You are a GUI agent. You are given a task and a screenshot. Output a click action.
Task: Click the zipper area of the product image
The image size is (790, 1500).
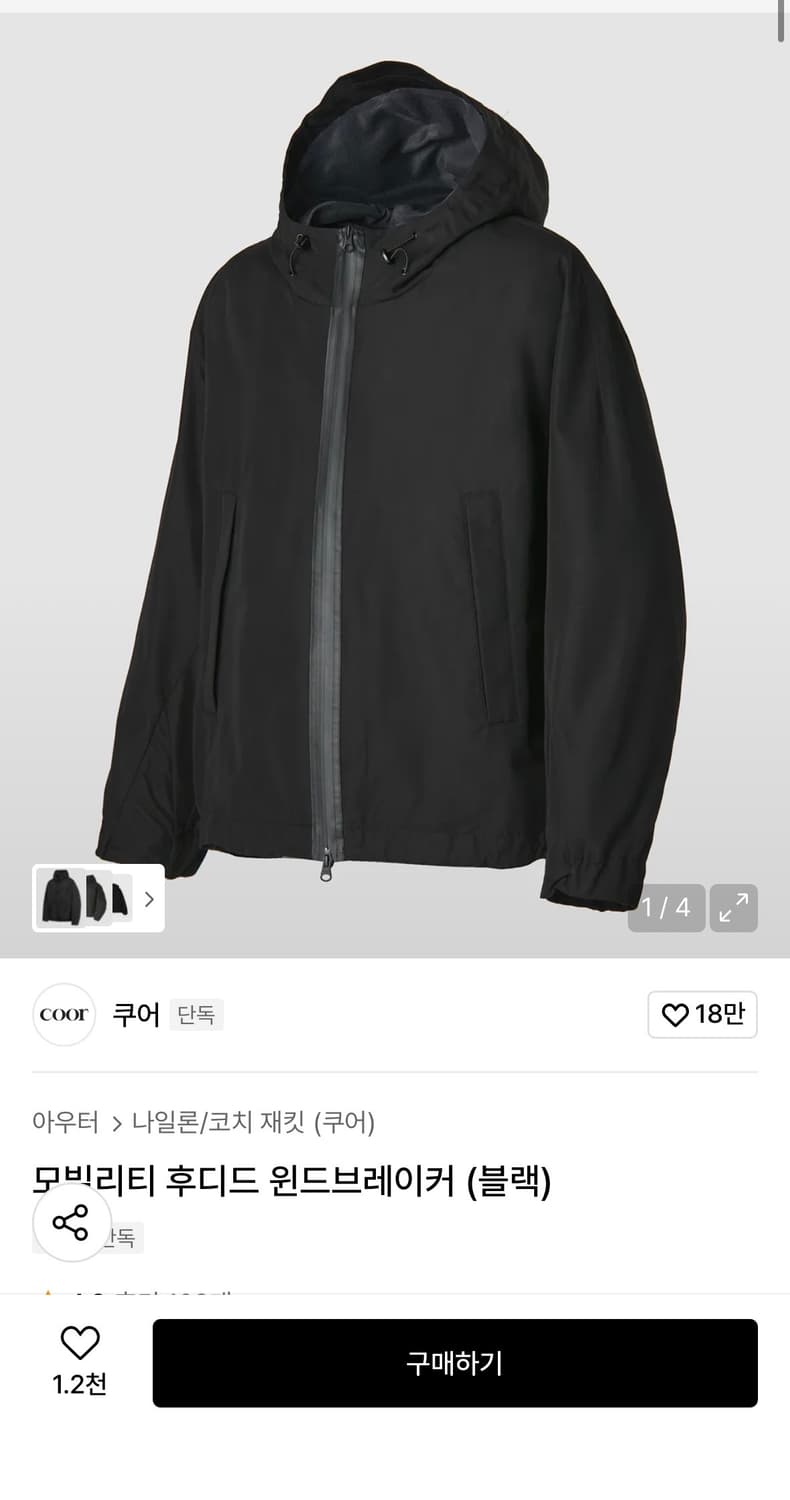click(335, 550)
